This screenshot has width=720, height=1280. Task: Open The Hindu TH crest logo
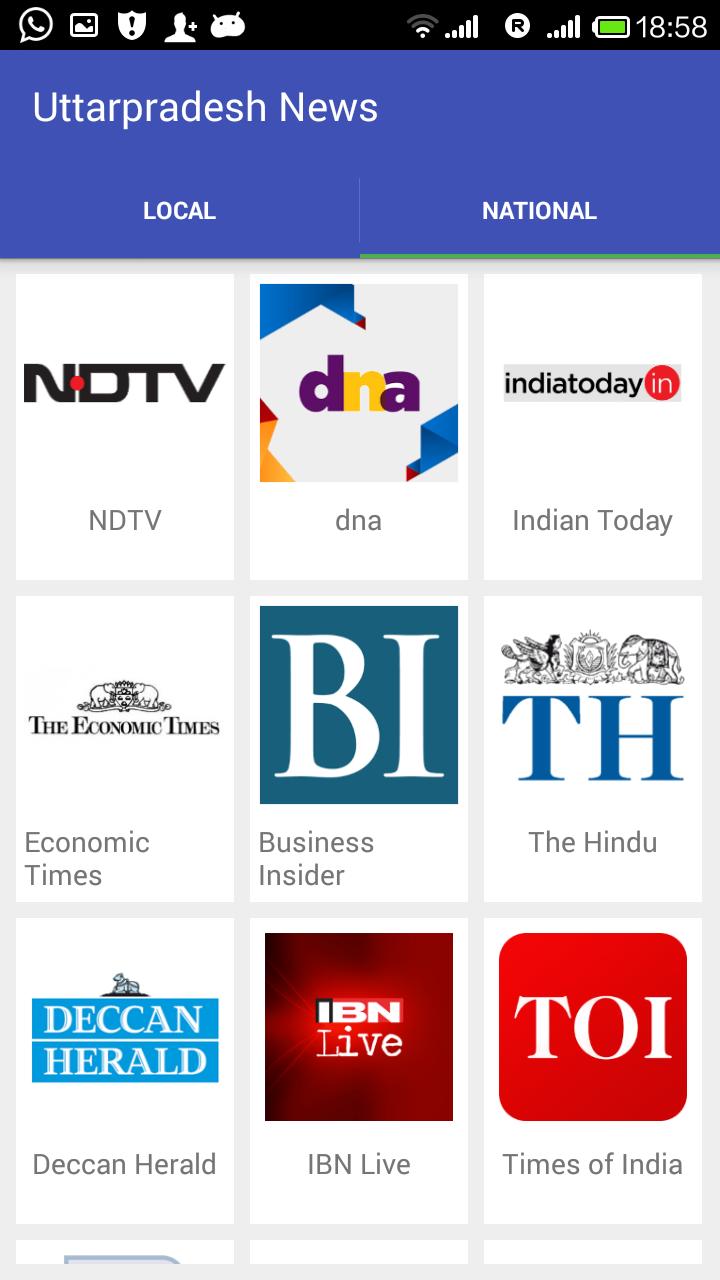592,704
